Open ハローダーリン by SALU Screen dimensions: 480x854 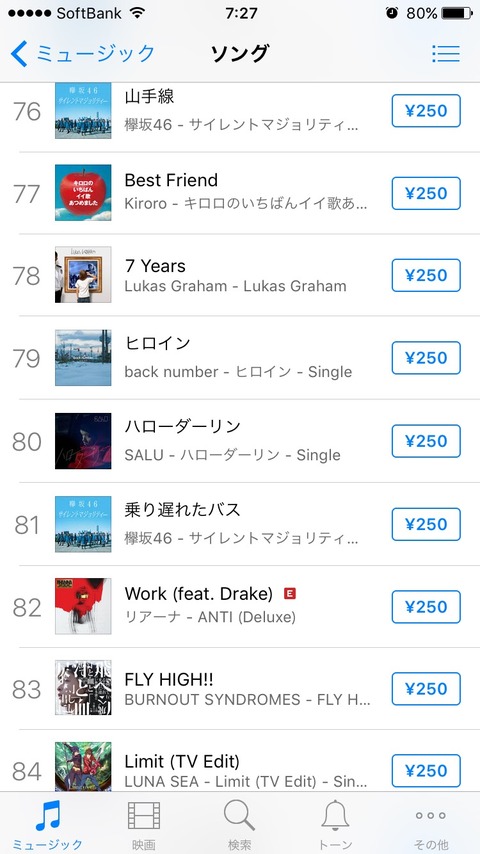pyautogui.click(x=240, y=441)
